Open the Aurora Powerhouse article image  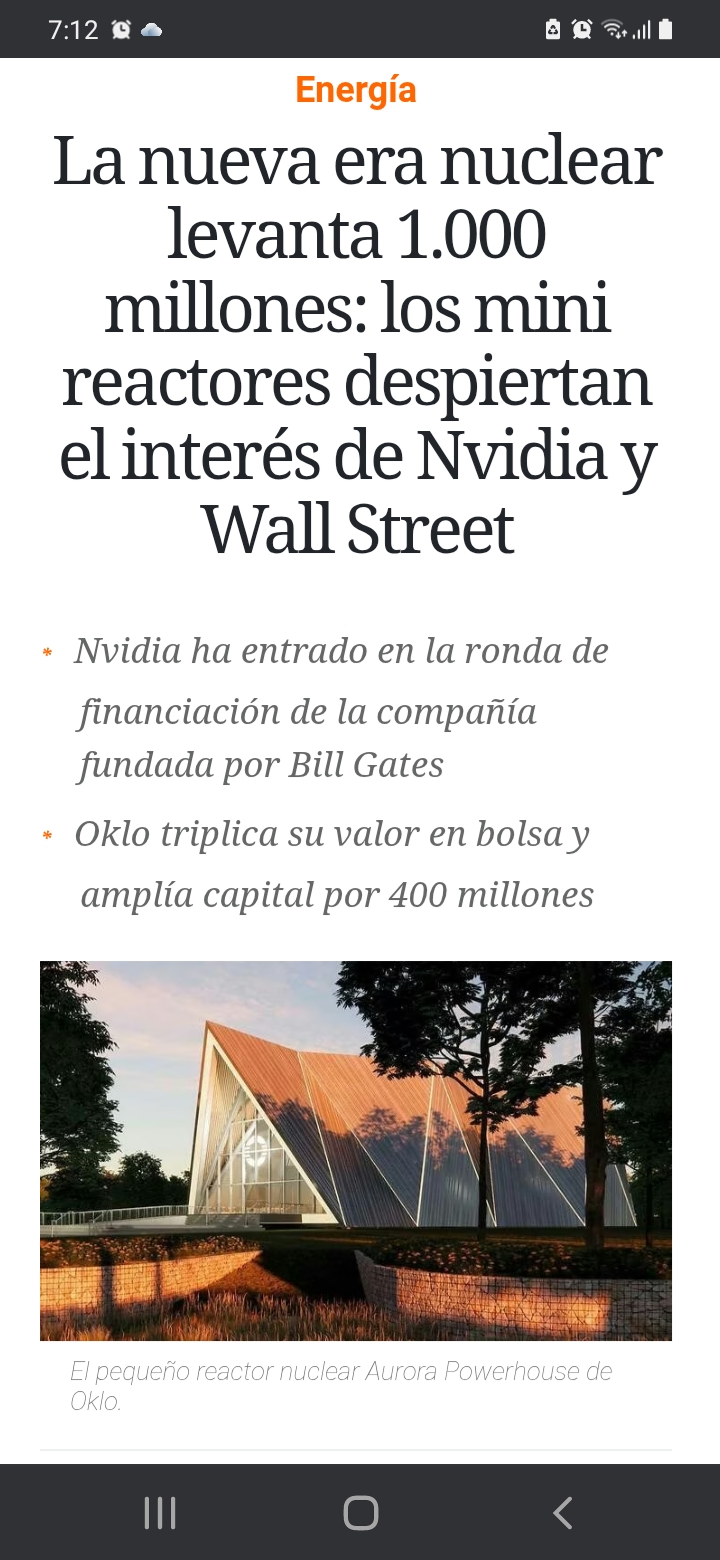pyautogui.click(x=356, y=1150)
